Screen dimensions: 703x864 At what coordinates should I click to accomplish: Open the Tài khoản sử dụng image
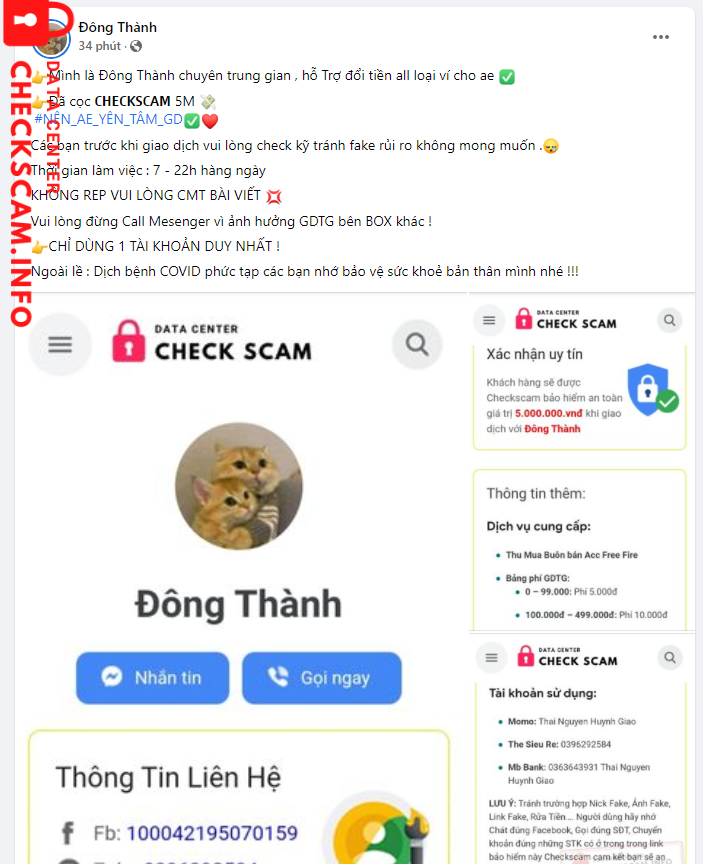click(x=581, y=750)
